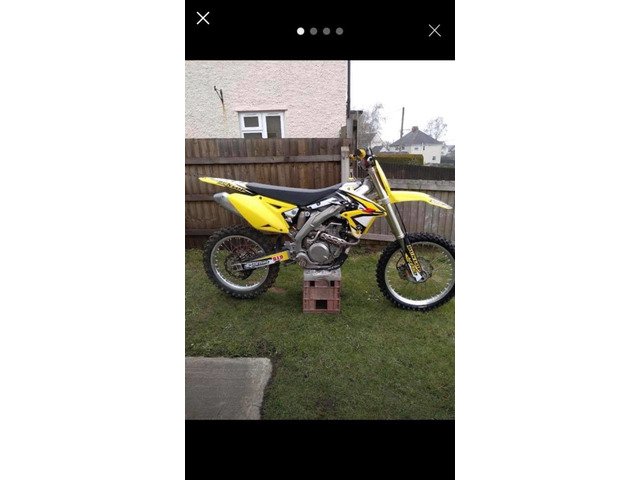
Task: Dismiss viewer with the X beside page dots
Action: tap(434, 31)
